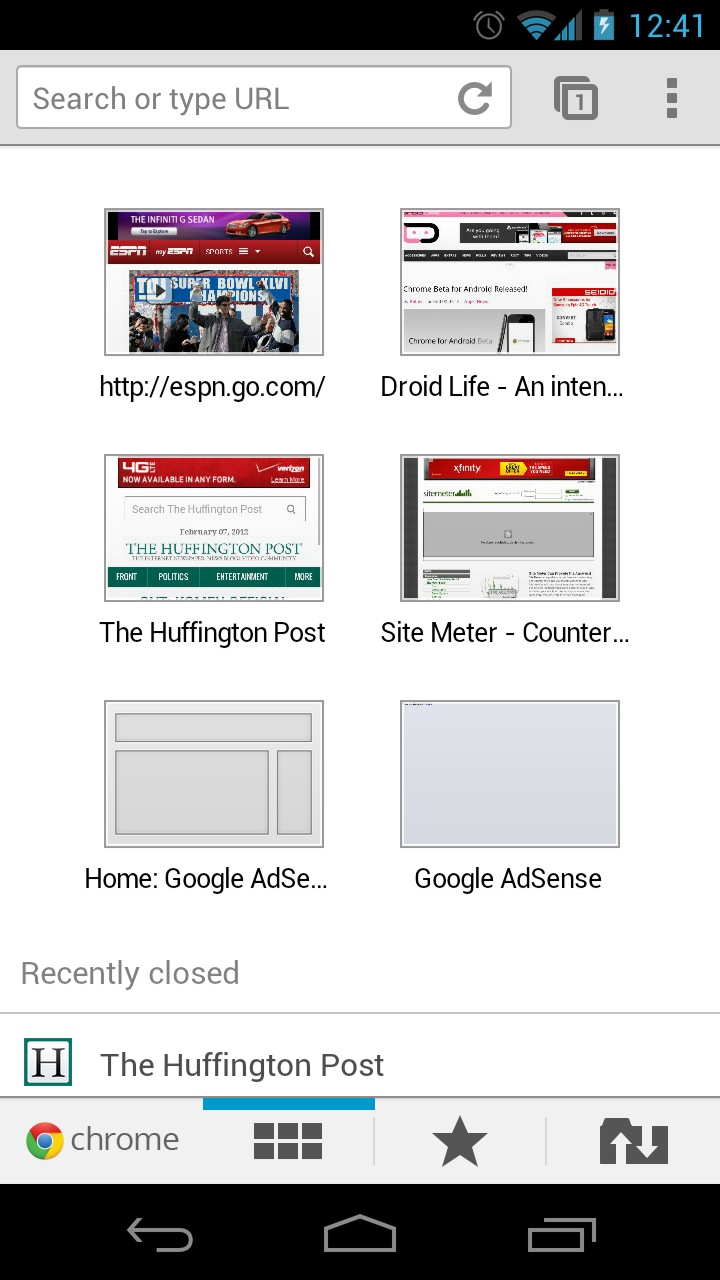
Task: Open the Site Meter tile
Action: pyautogui.click(x=509, y=528)
